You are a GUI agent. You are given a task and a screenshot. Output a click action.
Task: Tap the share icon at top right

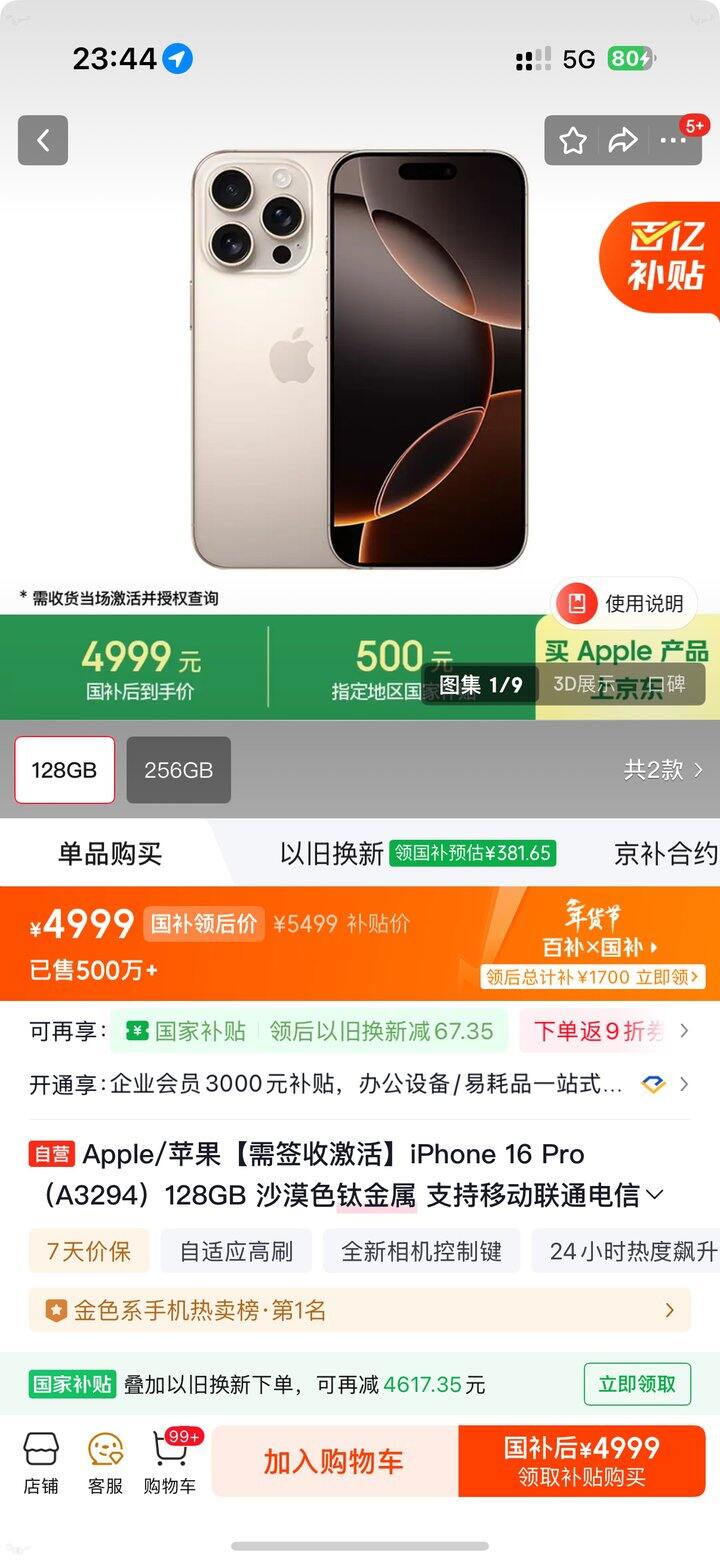click(622, 142)
